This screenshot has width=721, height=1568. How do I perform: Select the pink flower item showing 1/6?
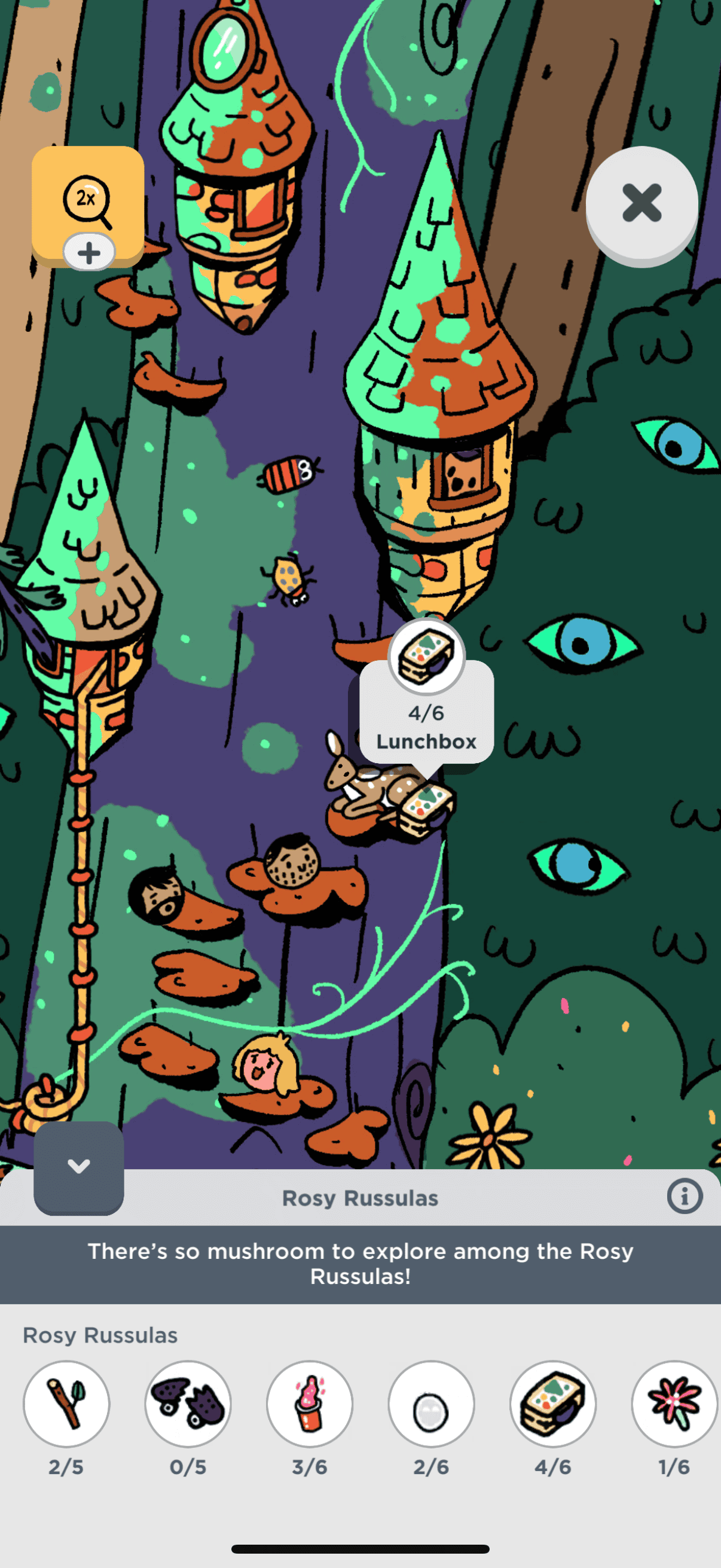click(674, 1404)
